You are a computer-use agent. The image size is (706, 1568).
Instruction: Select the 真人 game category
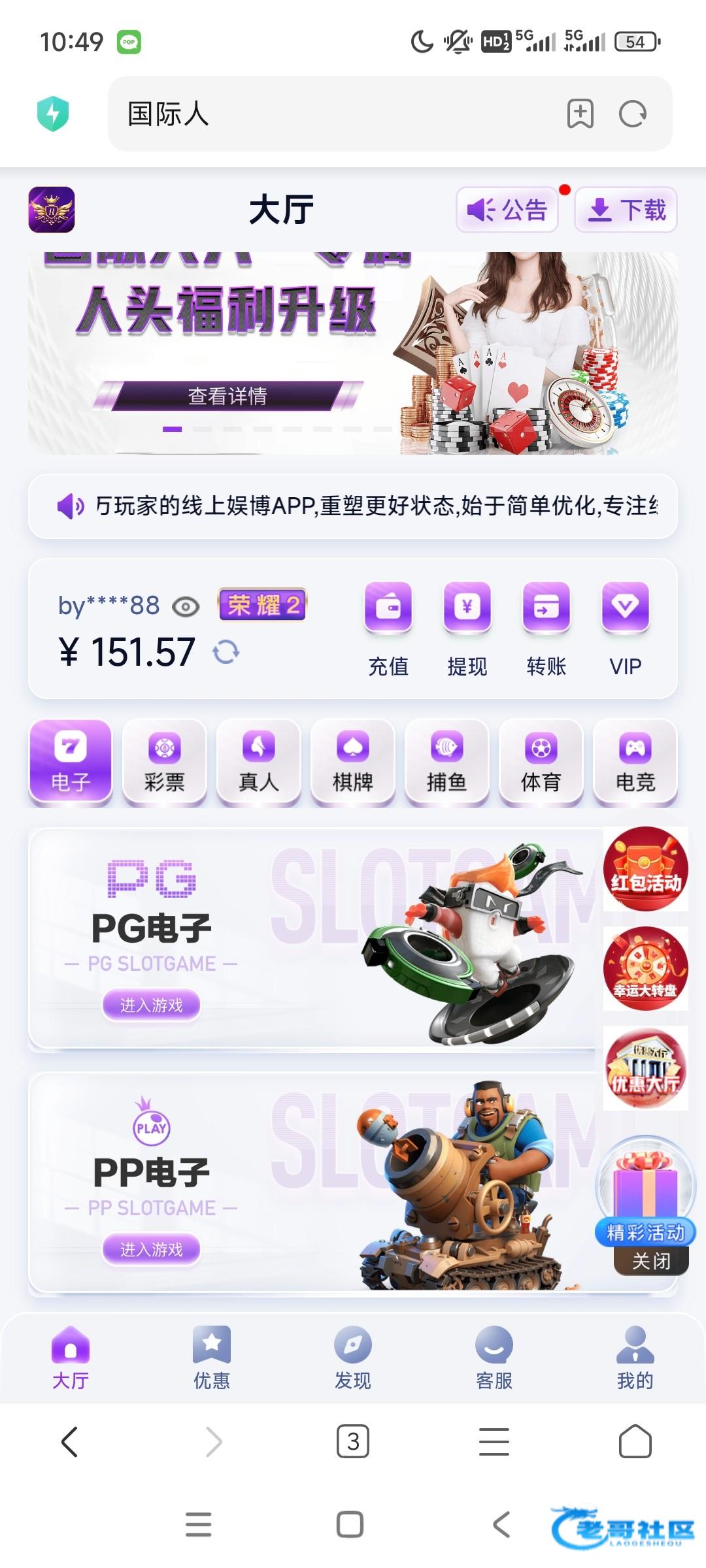click(x=258, y=762)
